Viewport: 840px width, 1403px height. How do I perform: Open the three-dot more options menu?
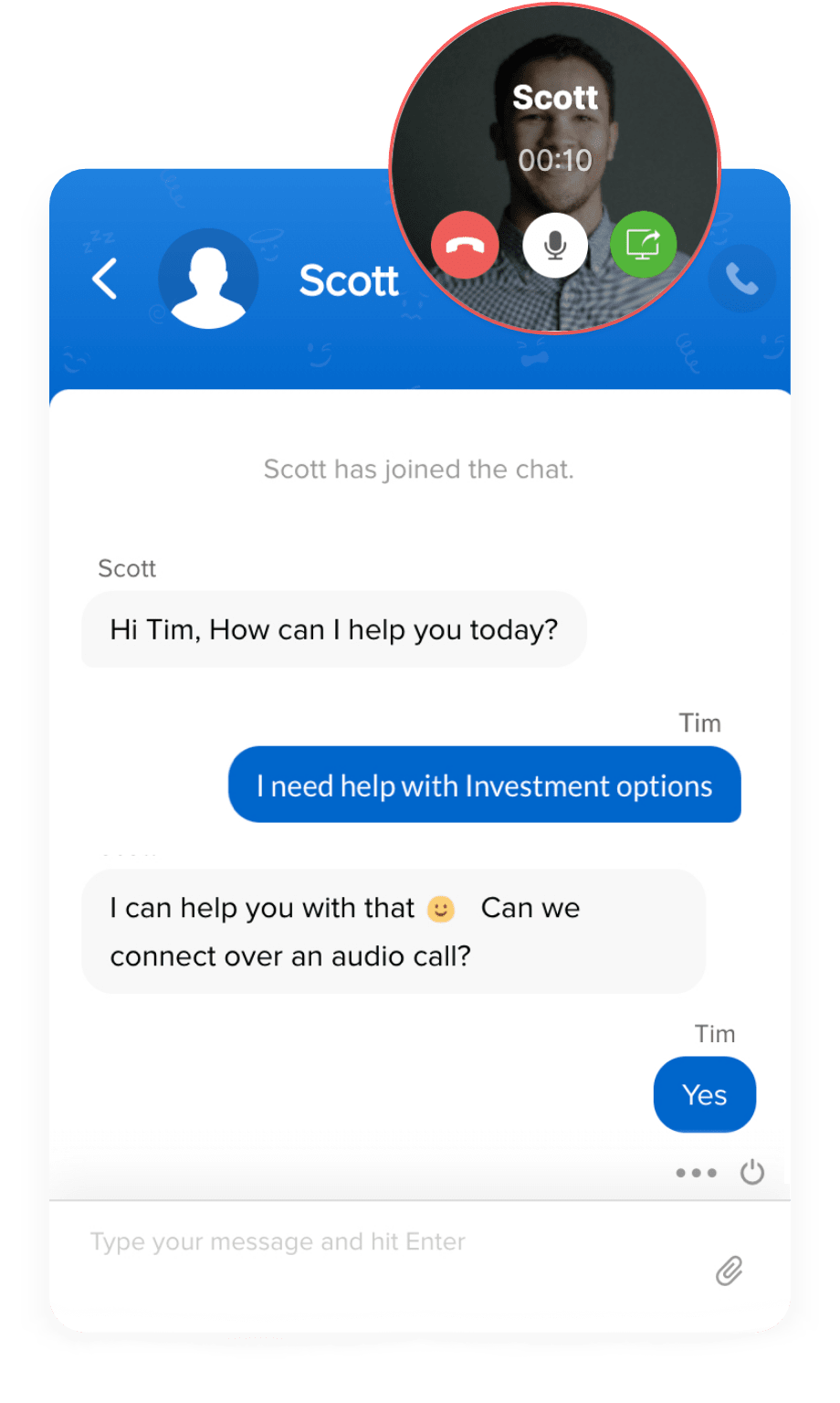(696, 1173)
